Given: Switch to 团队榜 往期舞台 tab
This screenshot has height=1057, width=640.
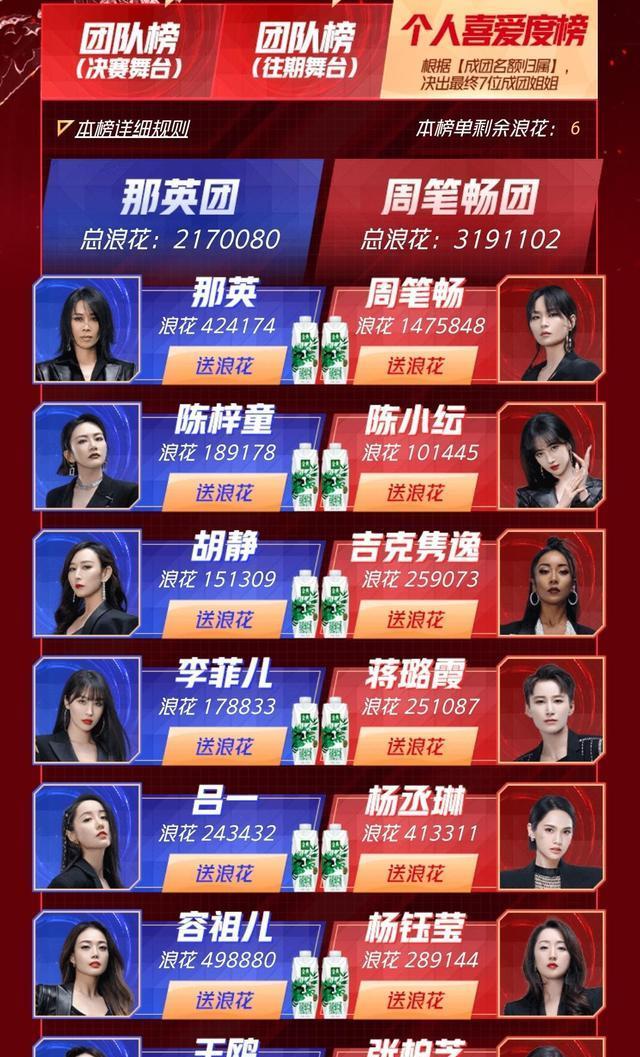Looking at the screenshot, I should pyautogui.click(x=304, y=49).
